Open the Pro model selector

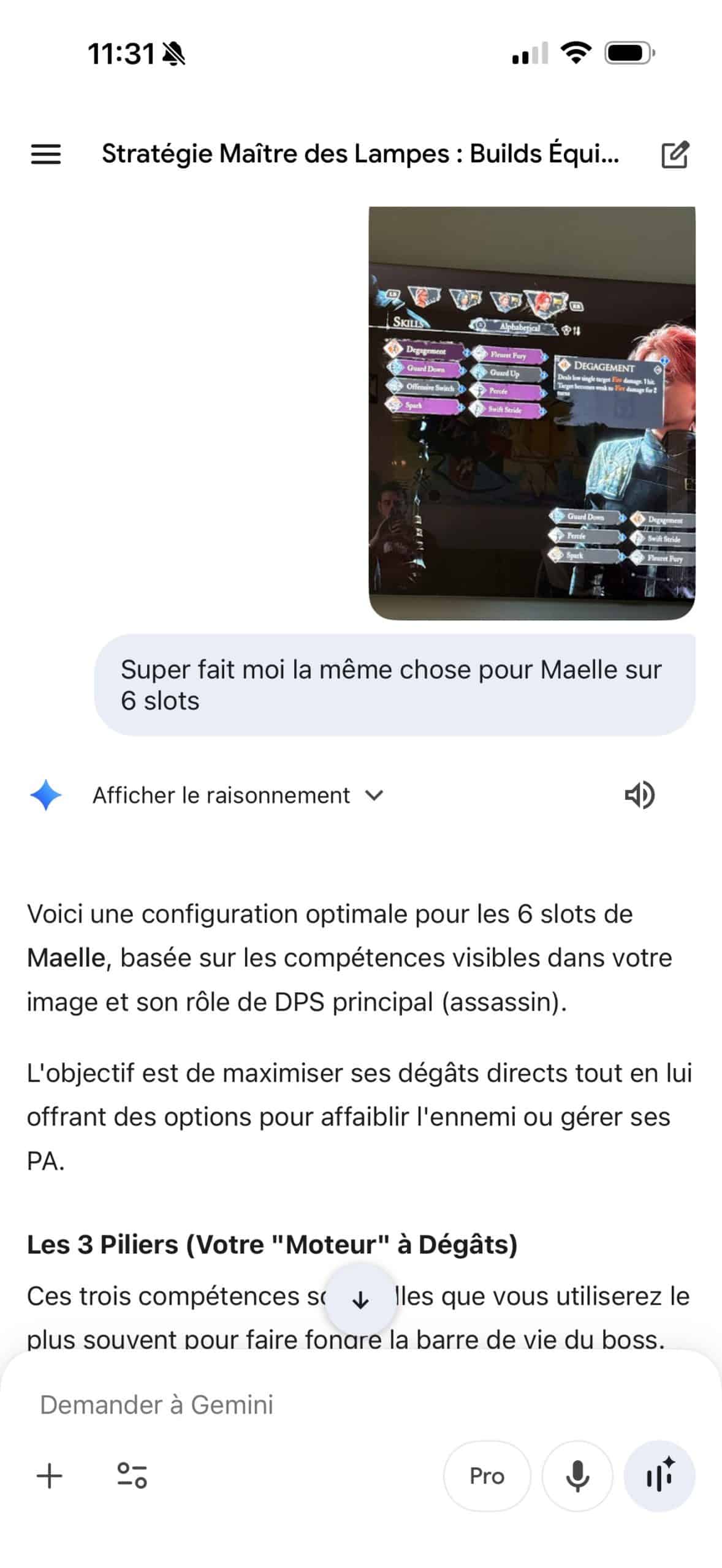tap(487, 1476)
